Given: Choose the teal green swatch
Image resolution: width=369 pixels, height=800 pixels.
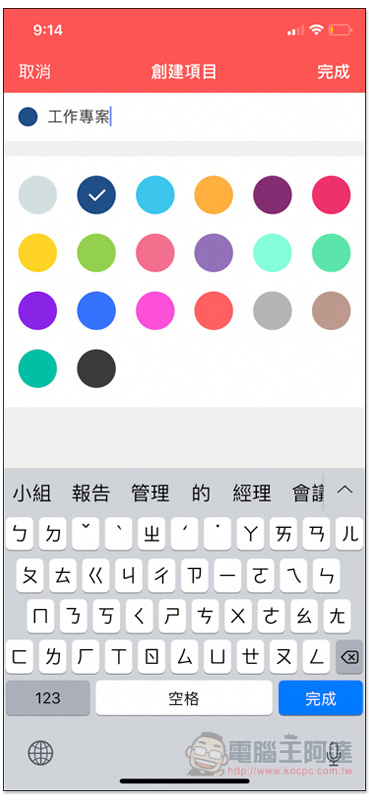Looking at the screenshot, I should 38,368.
